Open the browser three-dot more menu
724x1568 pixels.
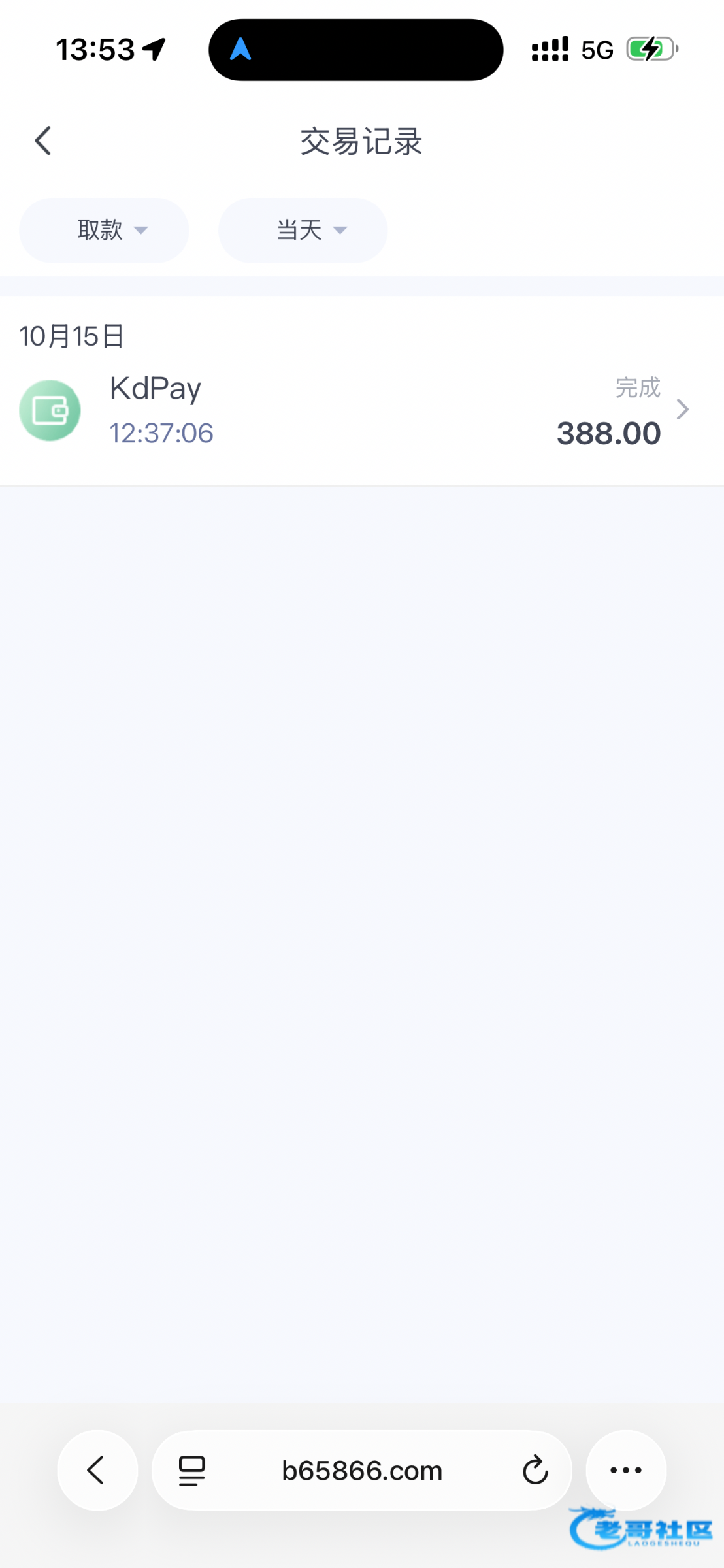[625, 1471]
